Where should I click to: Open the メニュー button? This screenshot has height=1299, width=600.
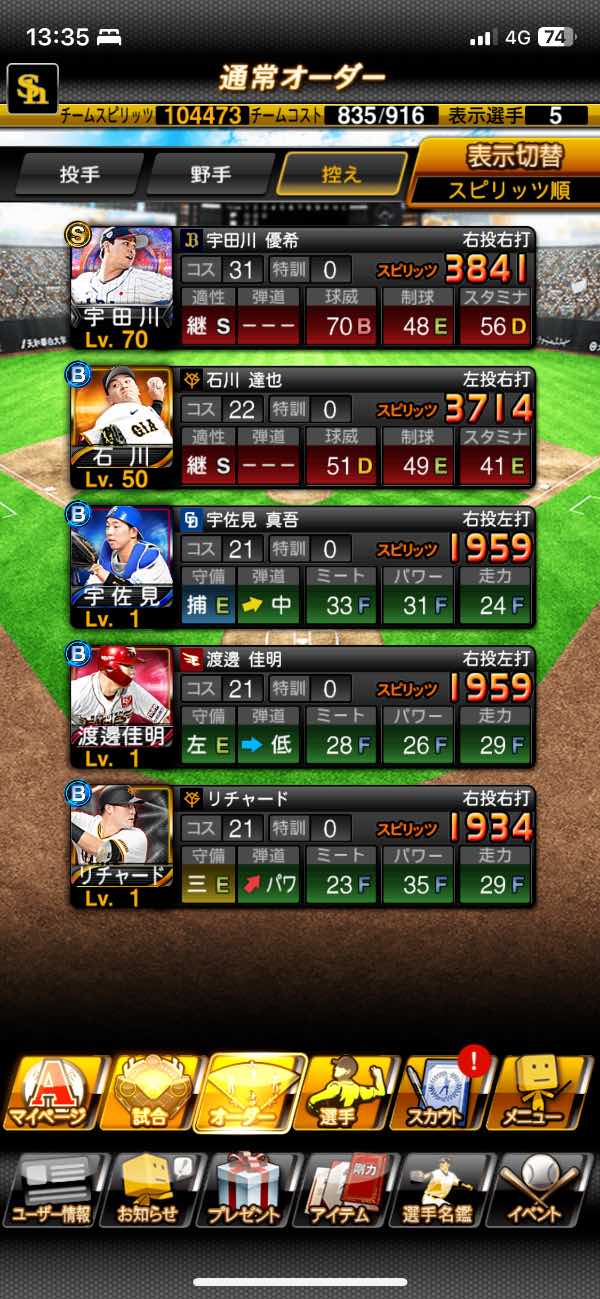(545, 1093)
